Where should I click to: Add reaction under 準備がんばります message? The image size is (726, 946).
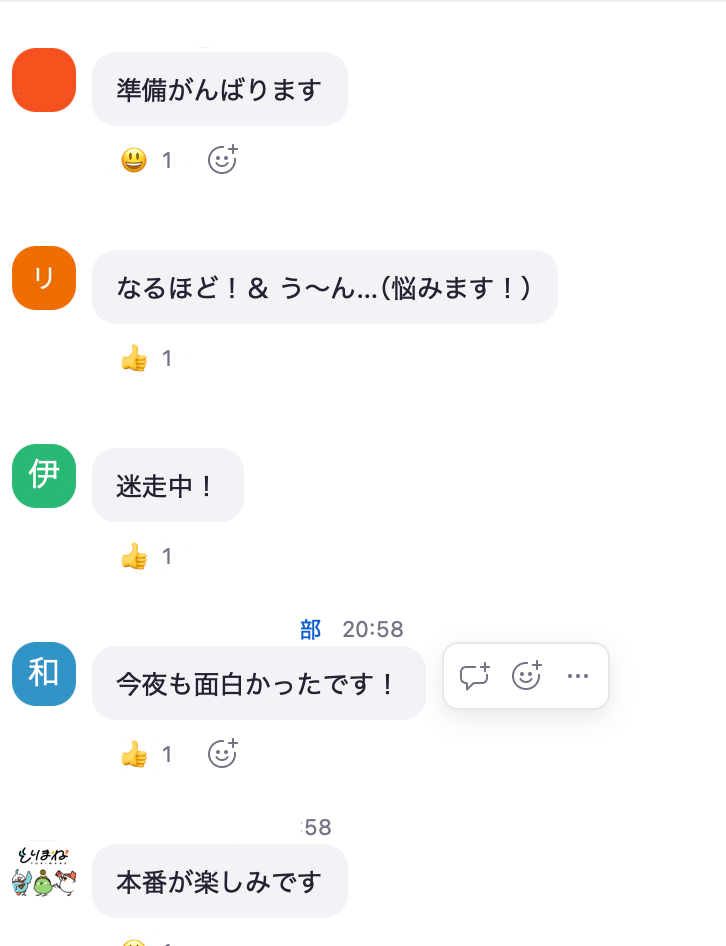(222, 160)
